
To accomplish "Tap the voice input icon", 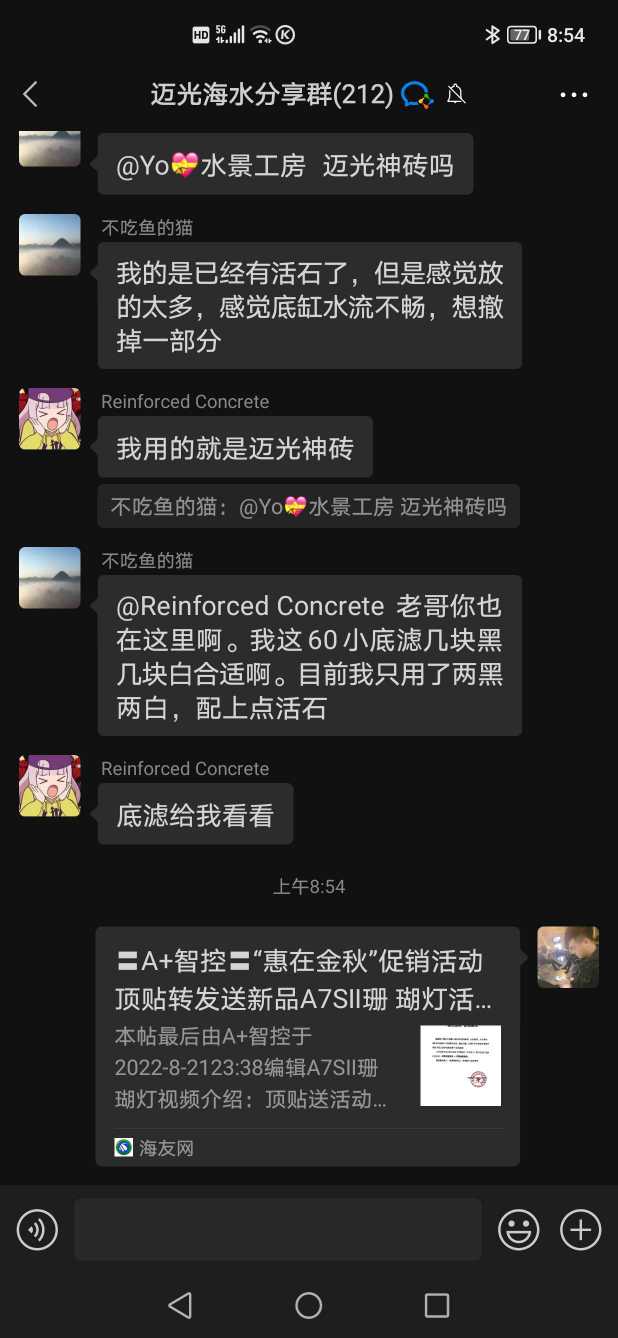I will tap(38, 1230).
